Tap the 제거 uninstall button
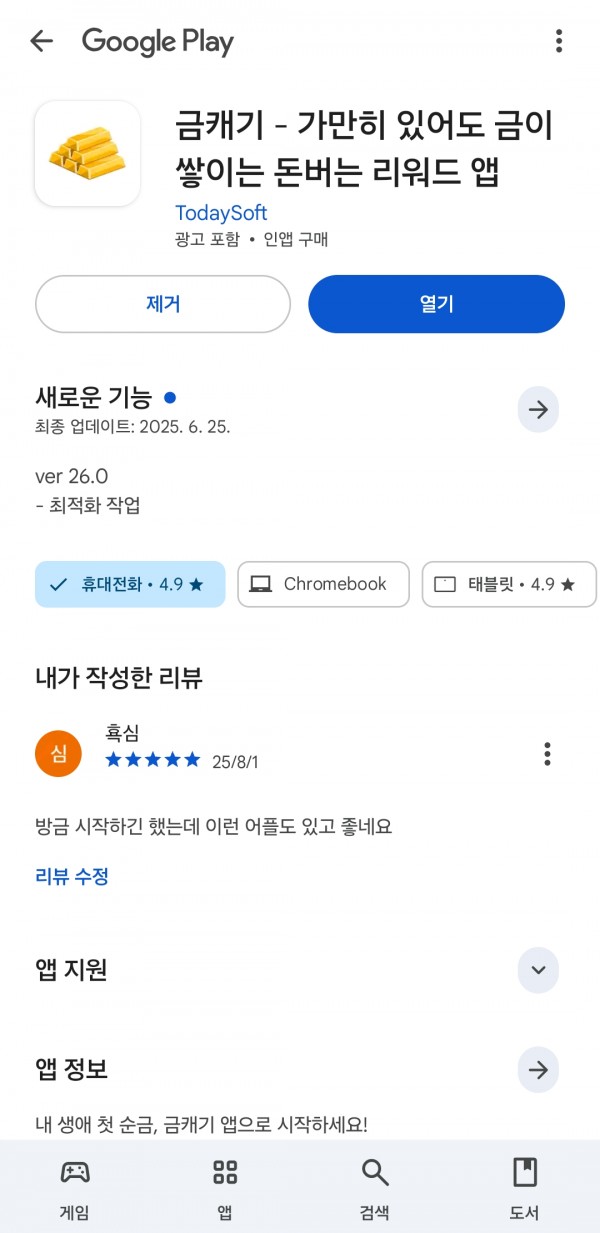 coord(163,304)
